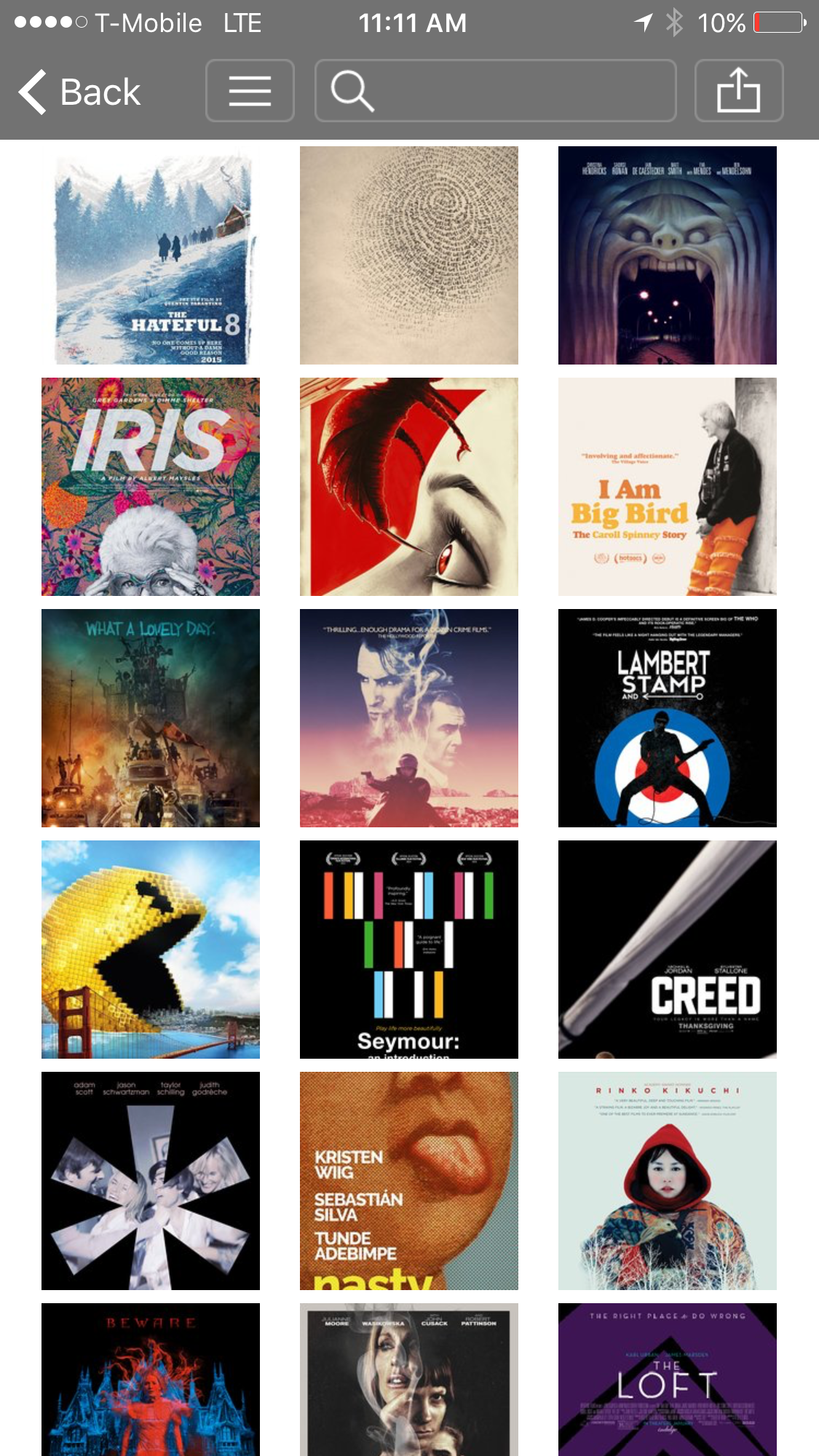Open the share sheet

738,91
